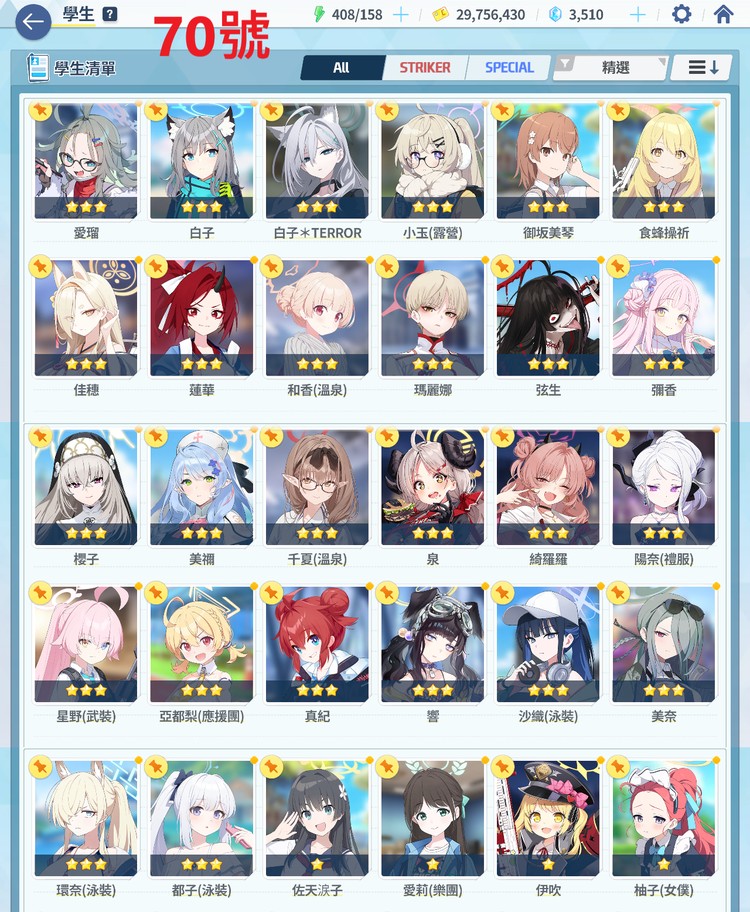Open student 星野(武裝)'s card
This screenshot has height=912, width=750.
tap(86, 645)
